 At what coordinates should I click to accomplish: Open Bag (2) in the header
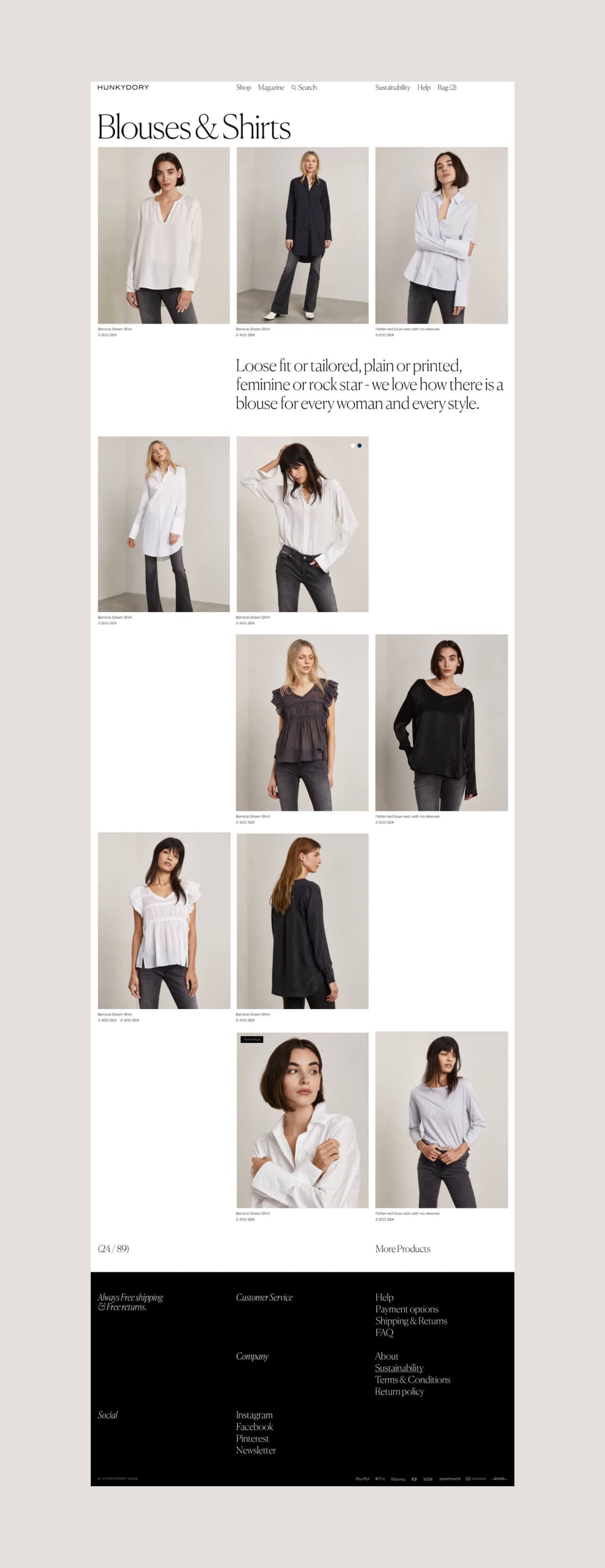coord(447,88)
